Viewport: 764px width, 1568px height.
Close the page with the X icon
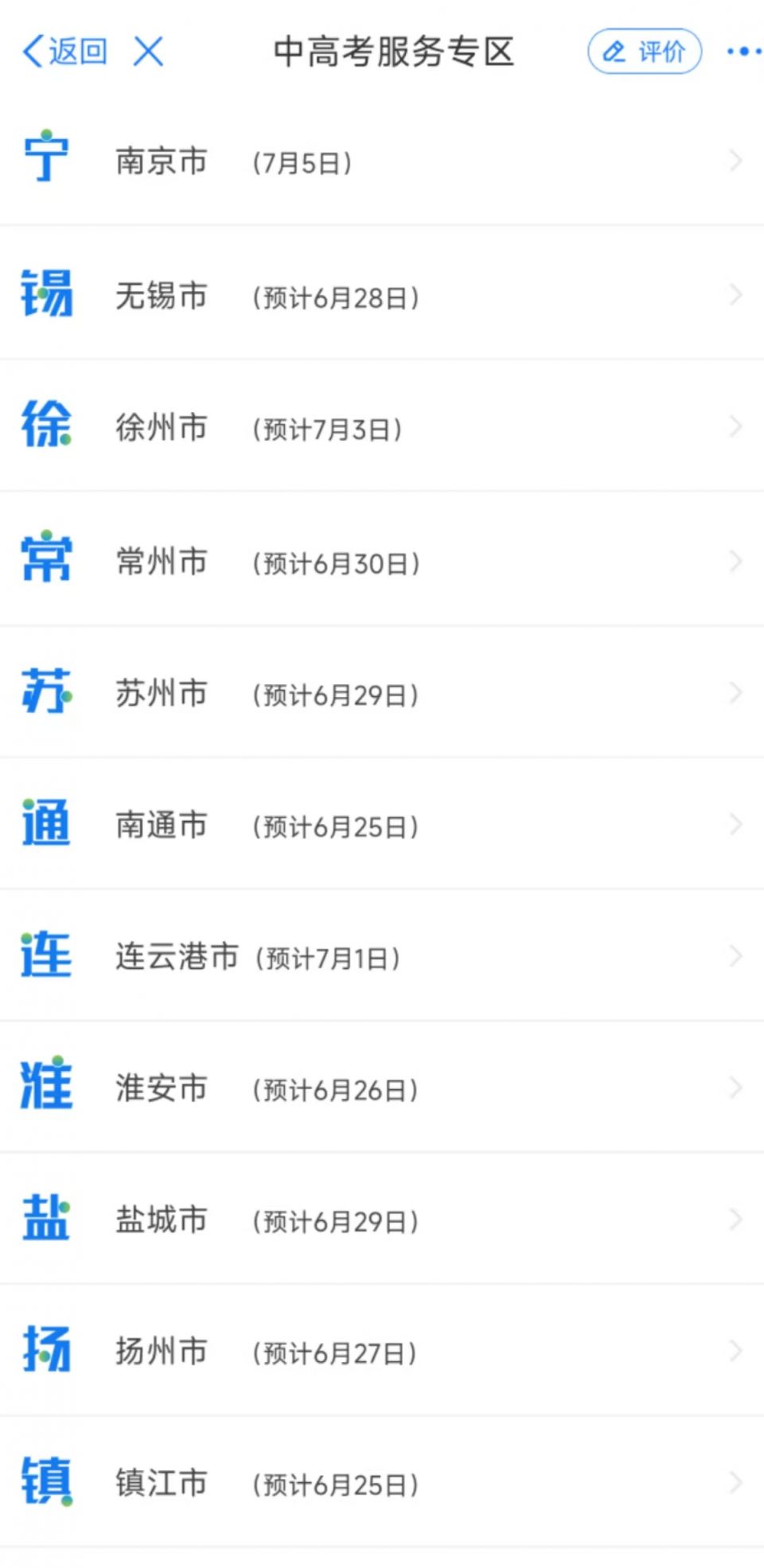pos(149,52)
